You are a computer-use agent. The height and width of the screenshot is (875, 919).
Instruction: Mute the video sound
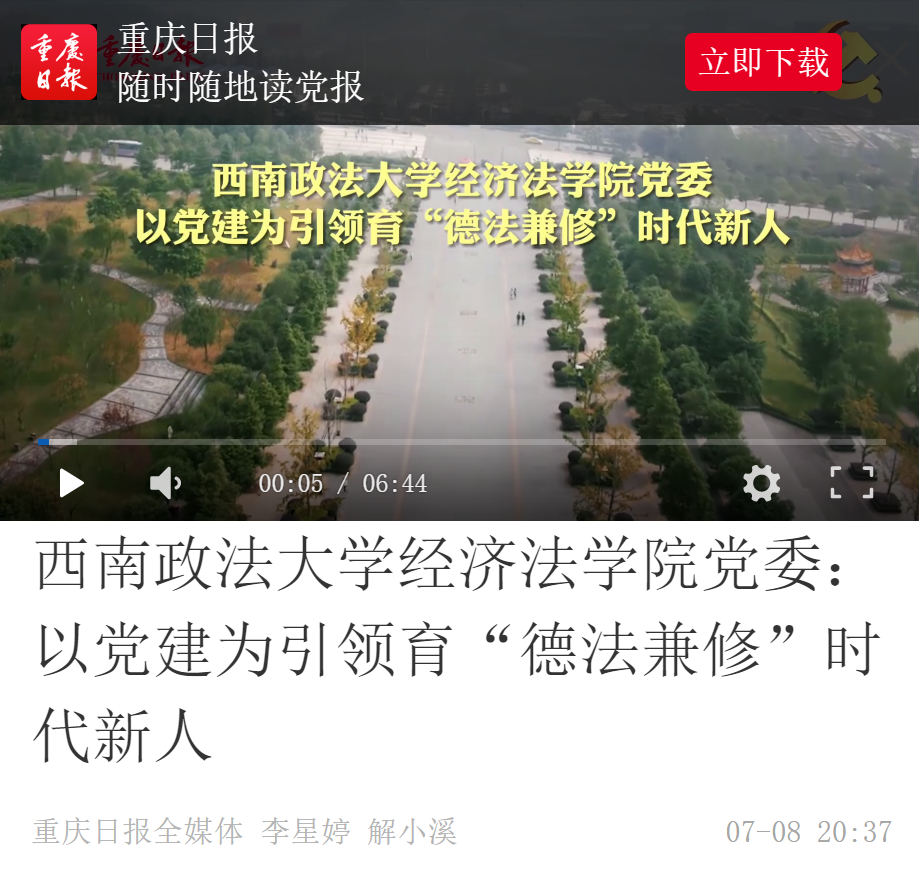pos(165,484)
